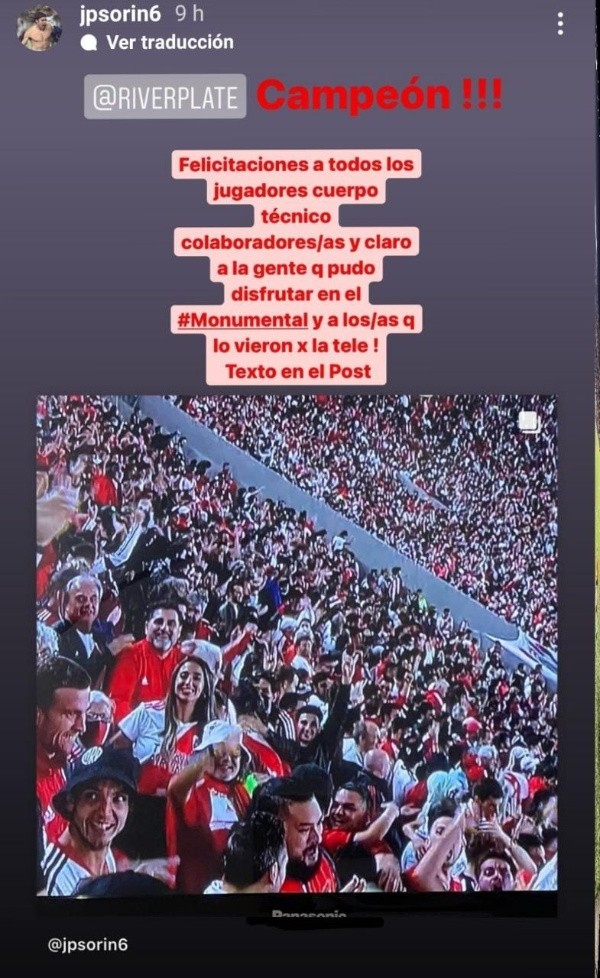
Task: Open the @RIVERPLATE mention
Action: coord(165,98)
